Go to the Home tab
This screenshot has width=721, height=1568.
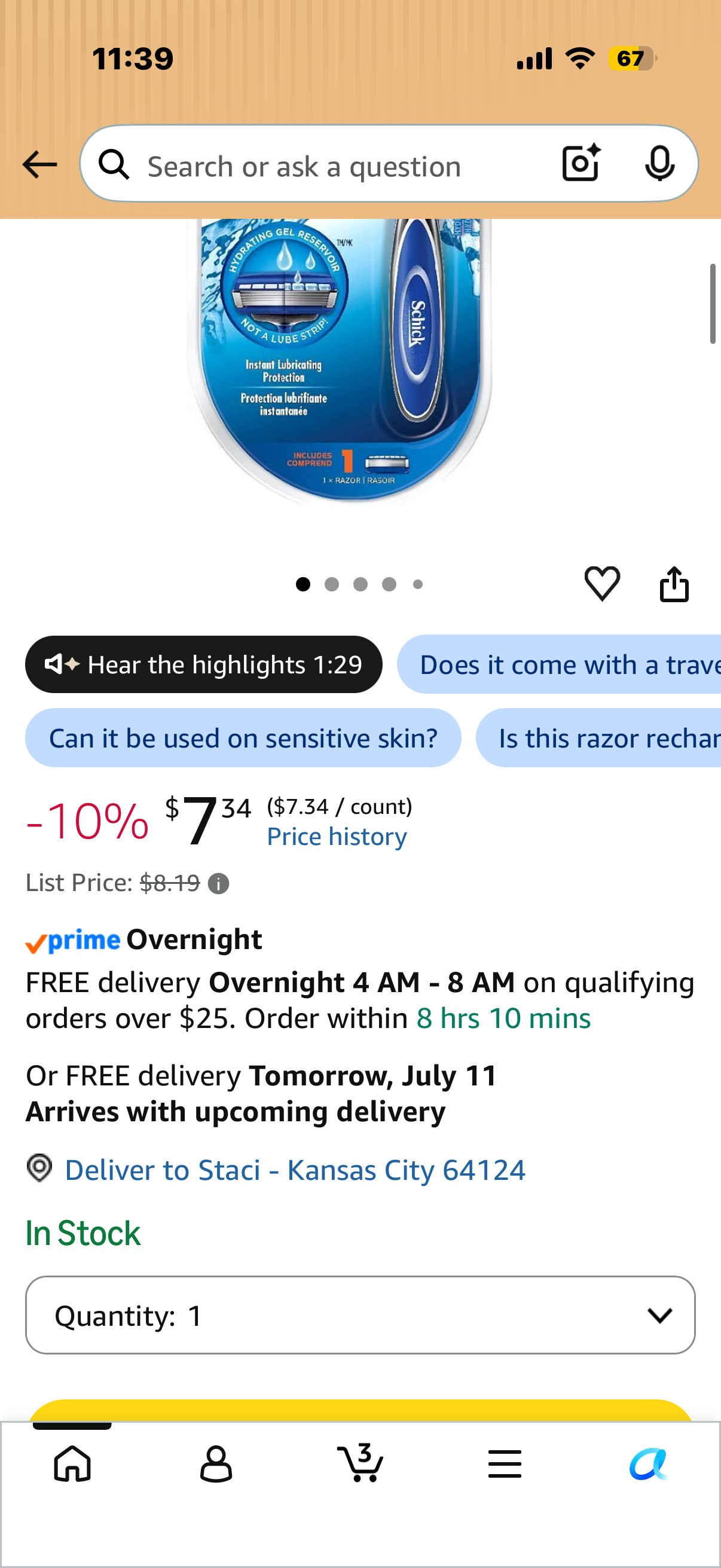pos(72,1463)
